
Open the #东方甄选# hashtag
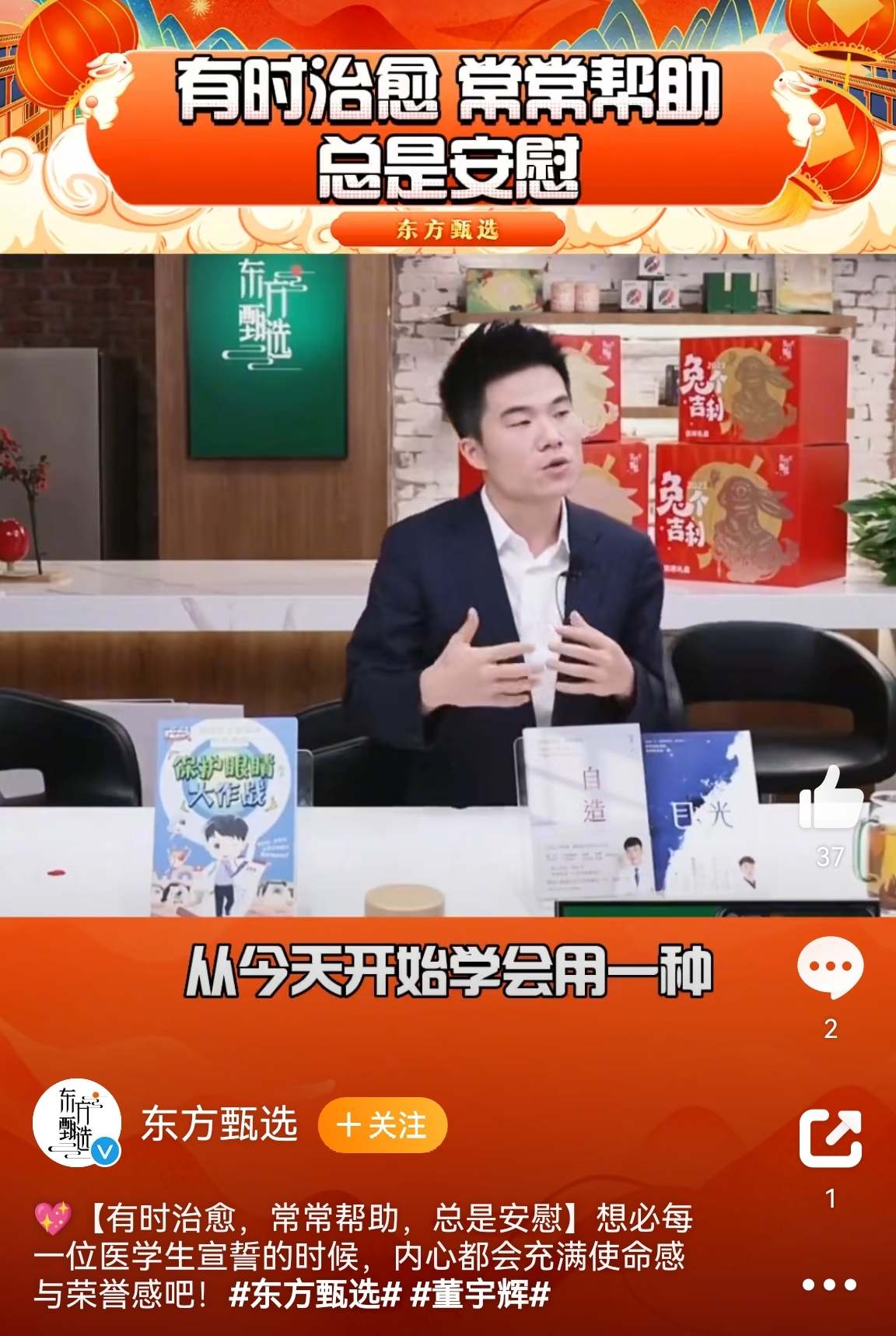coord(315,1294)
